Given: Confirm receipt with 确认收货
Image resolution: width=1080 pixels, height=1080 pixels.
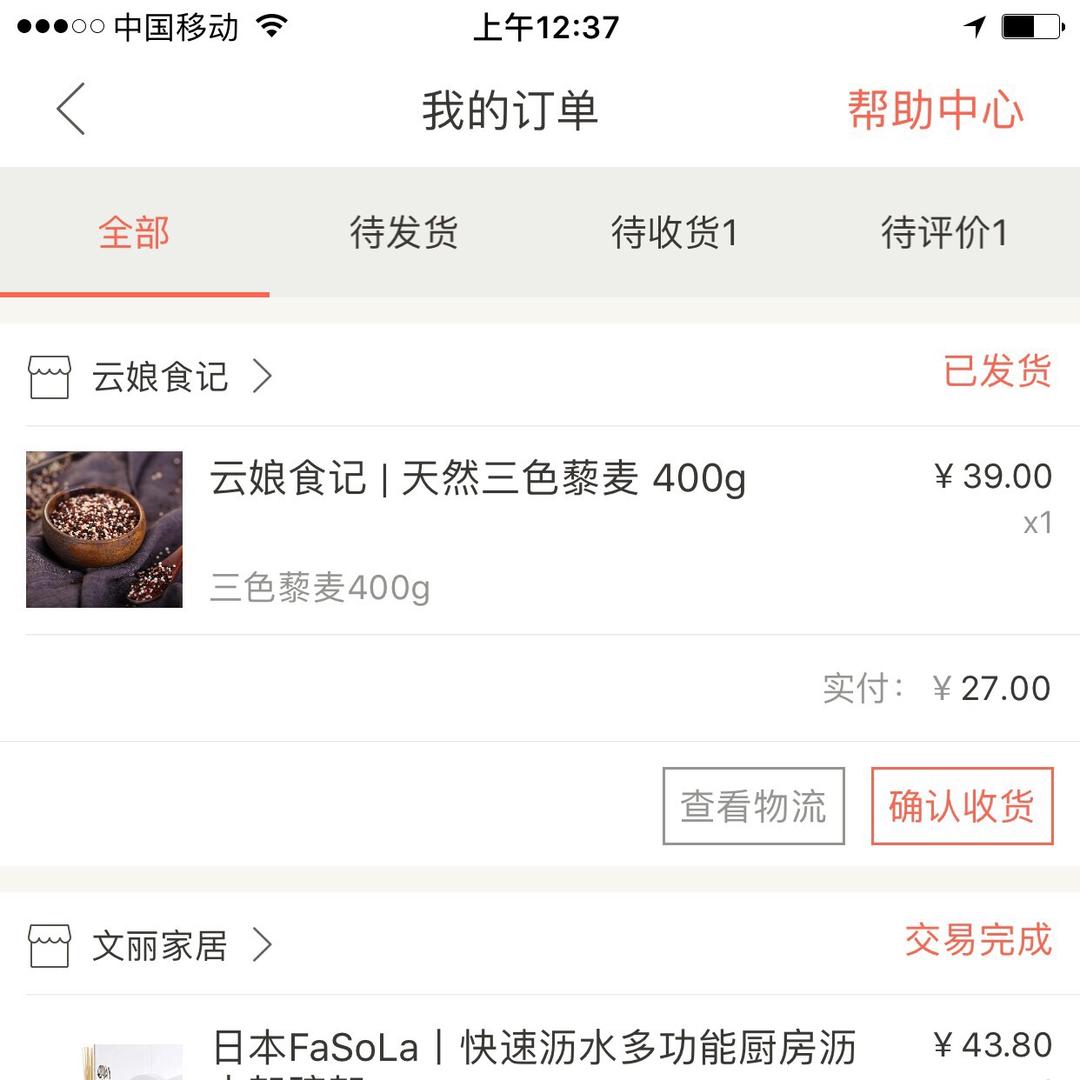Looking at the screenshot, I should pyautogui.click(x=961, y=806).
